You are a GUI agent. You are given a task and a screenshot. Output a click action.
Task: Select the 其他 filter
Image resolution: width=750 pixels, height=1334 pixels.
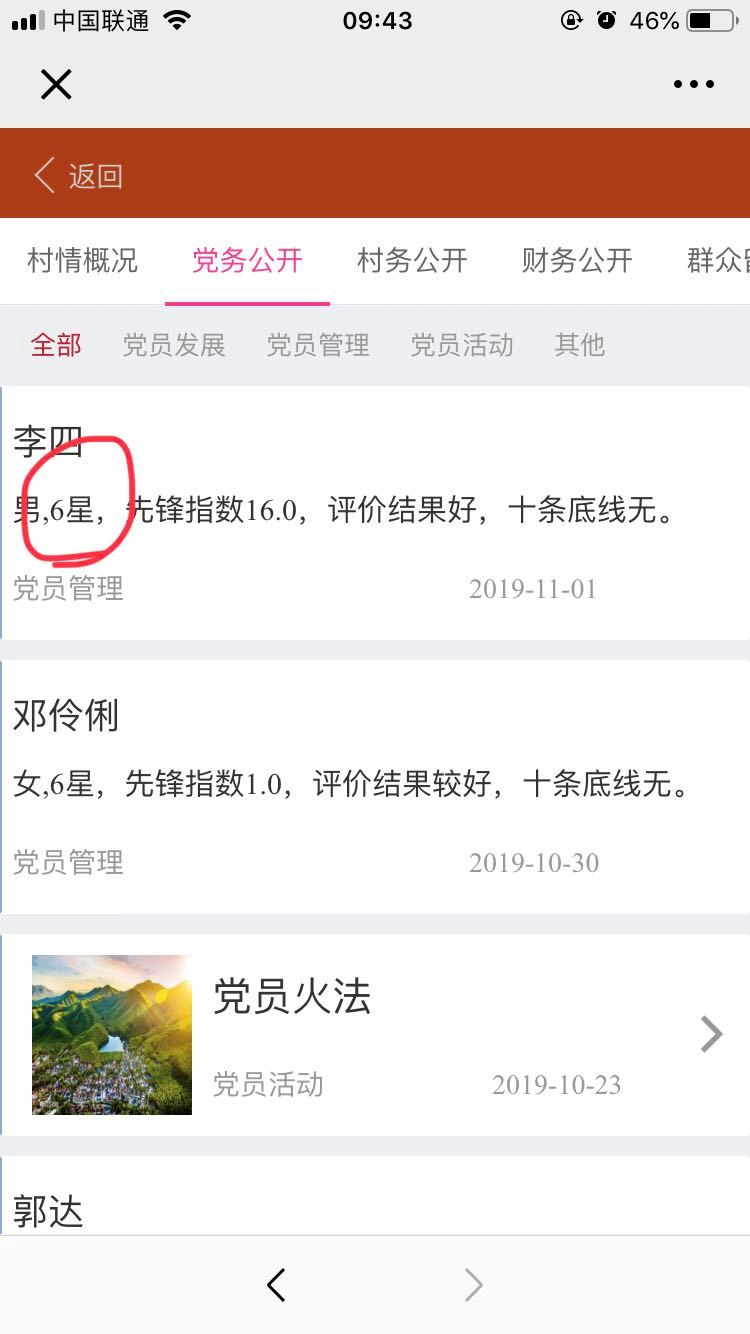pos(580,345)
